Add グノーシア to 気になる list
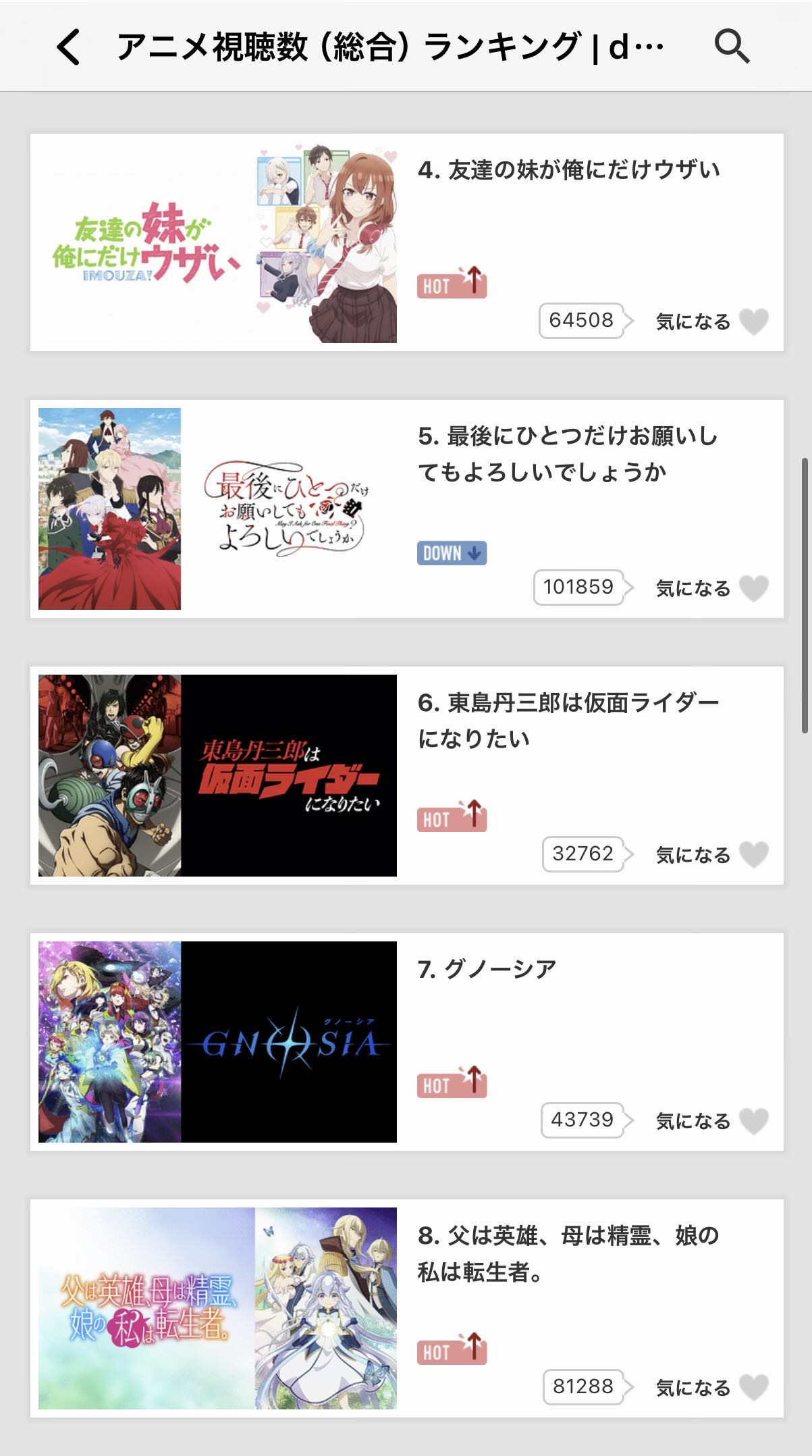Image resolution: width=812 pixels, height=1456 pixels. pos(753,1121)
